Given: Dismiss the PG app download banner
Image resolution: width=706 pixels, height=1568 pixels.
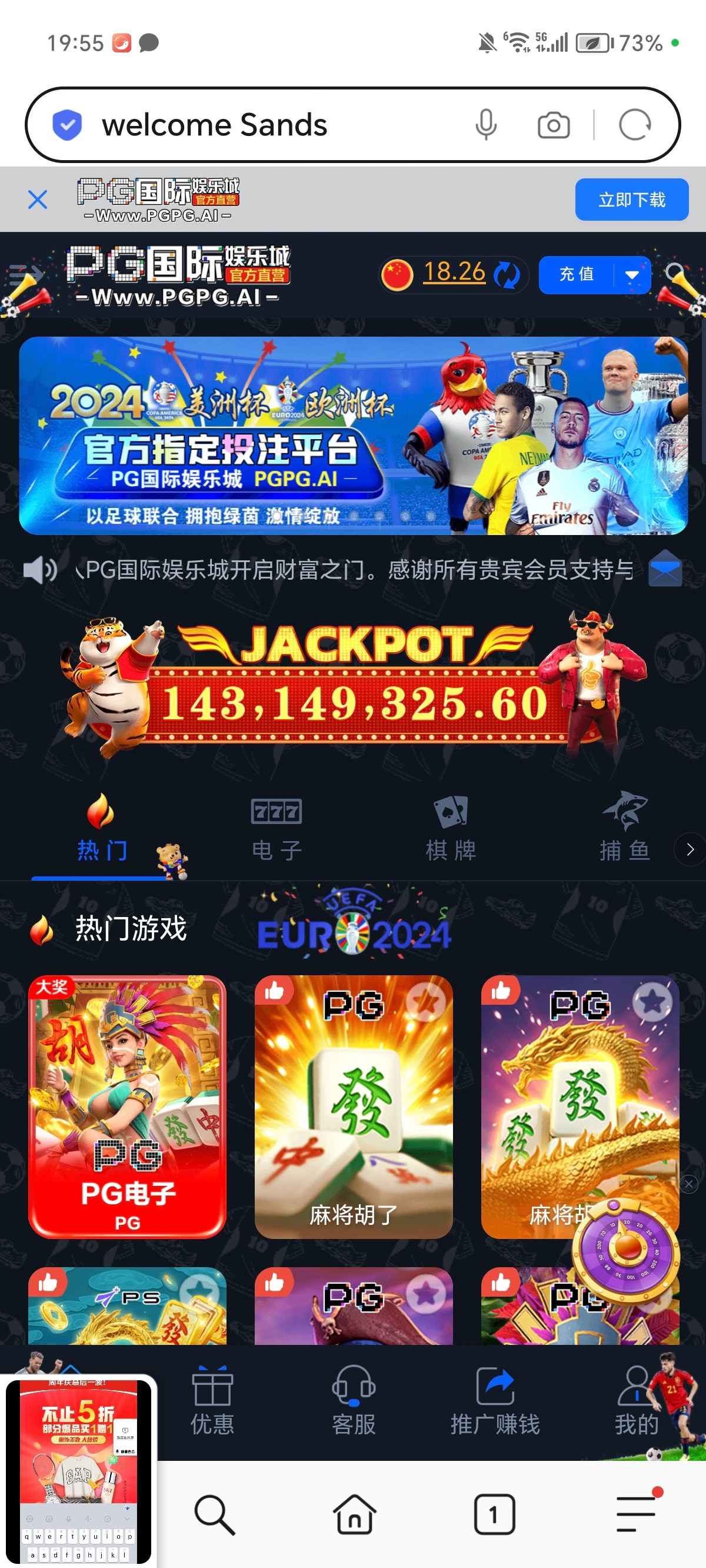Looking at the screenshot, I should (38, 199).
